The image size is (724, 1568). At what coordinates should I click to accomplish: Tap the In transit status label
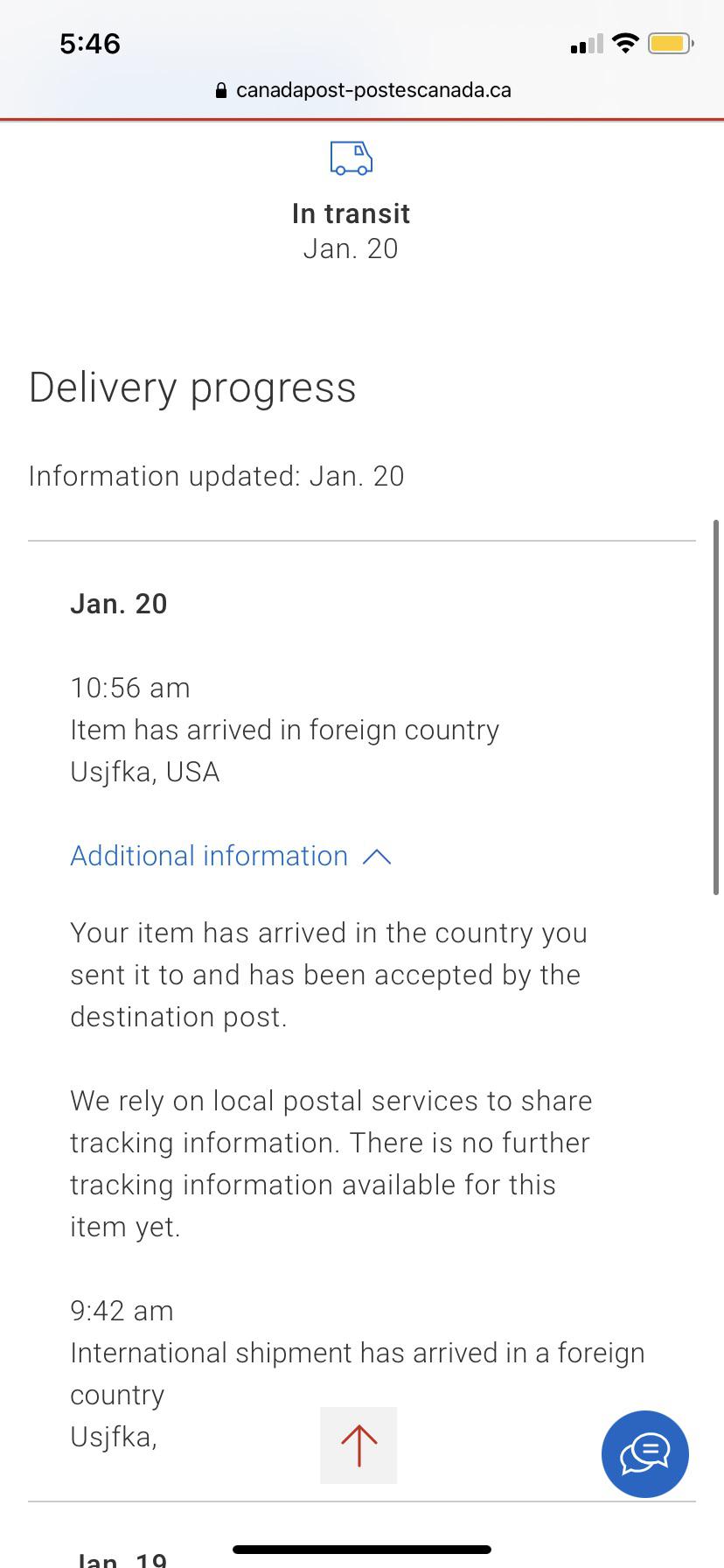[x=351, y=213]
